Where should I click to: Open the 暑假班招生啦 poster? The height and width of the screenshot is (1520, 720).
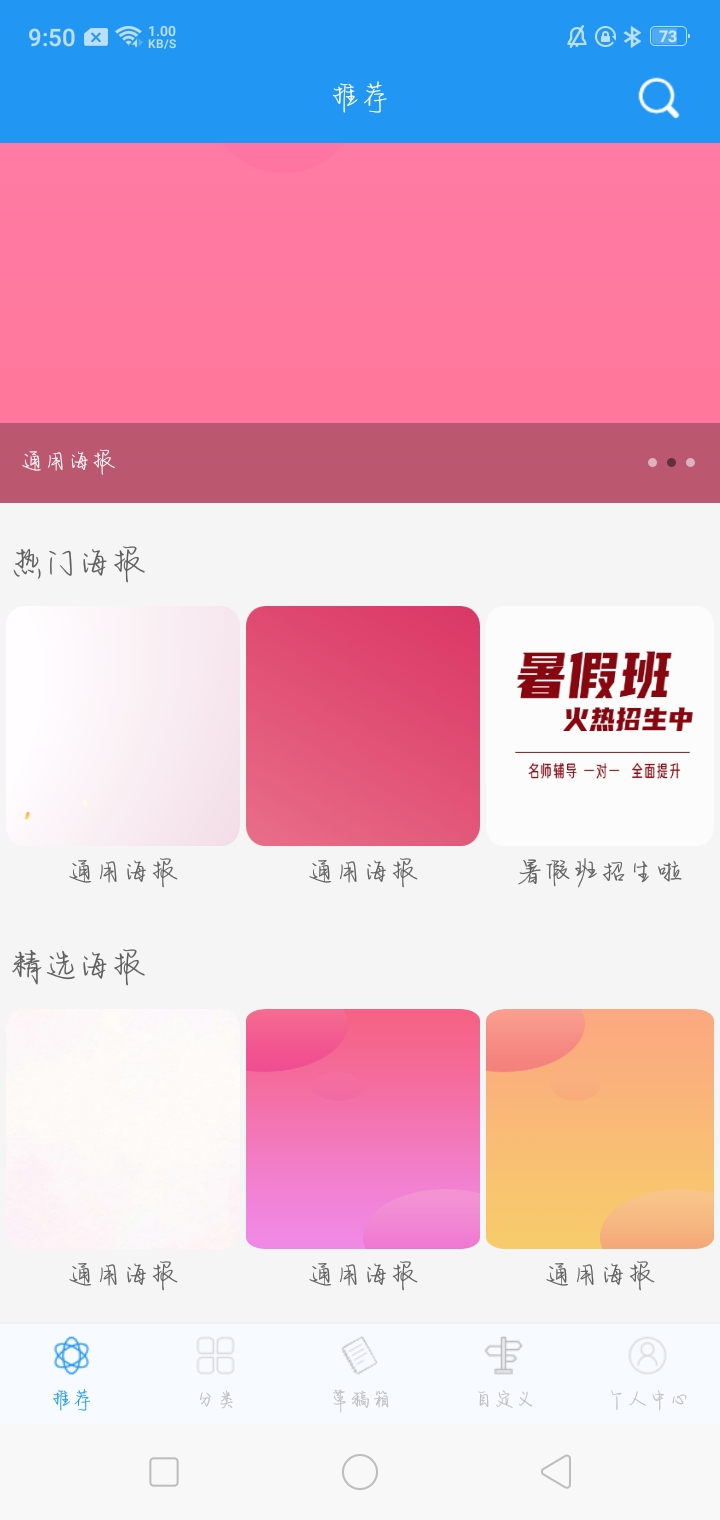[600, 727]
